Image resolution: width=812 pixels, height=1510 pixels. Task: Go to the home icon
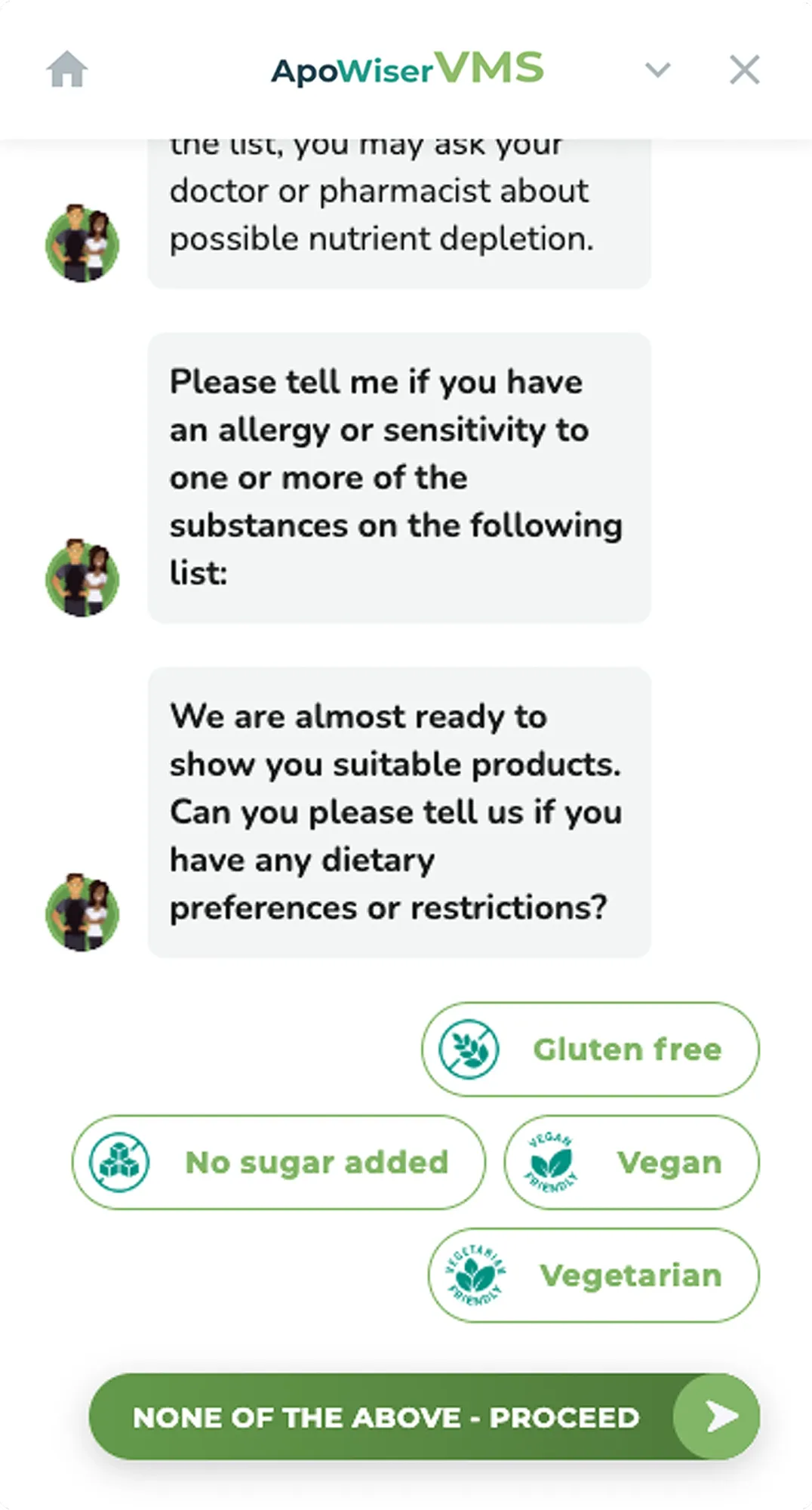(67, 69)
